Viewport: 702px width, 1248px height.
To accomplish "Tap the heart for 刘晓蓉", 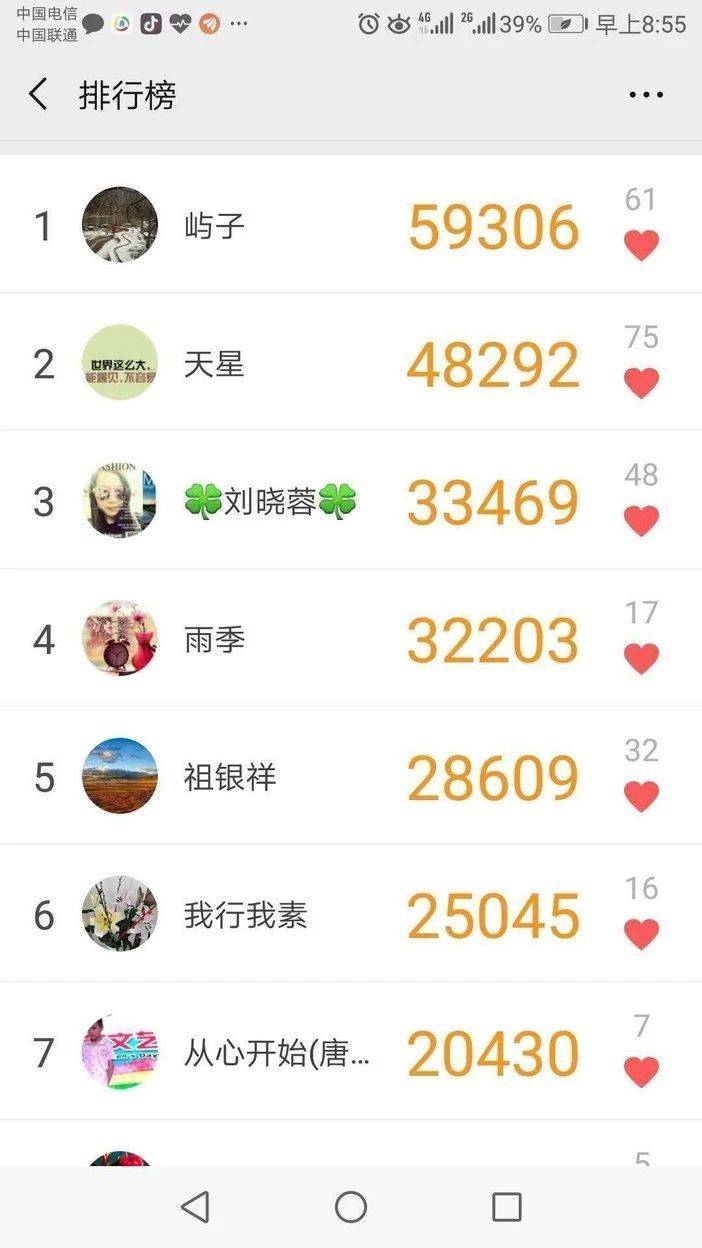I will (x=641, y=521).
